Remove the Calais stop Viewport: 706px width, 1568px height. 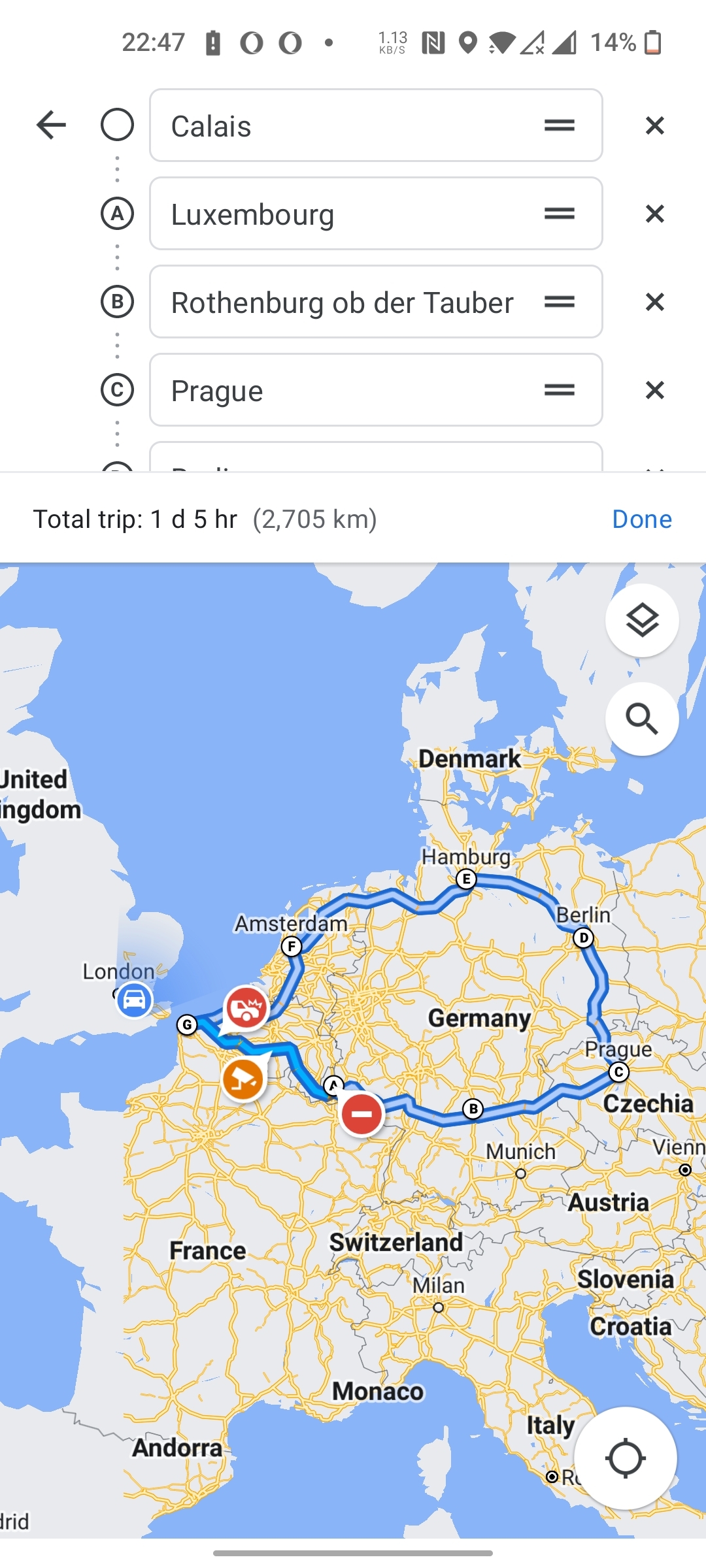pos(654,125)
